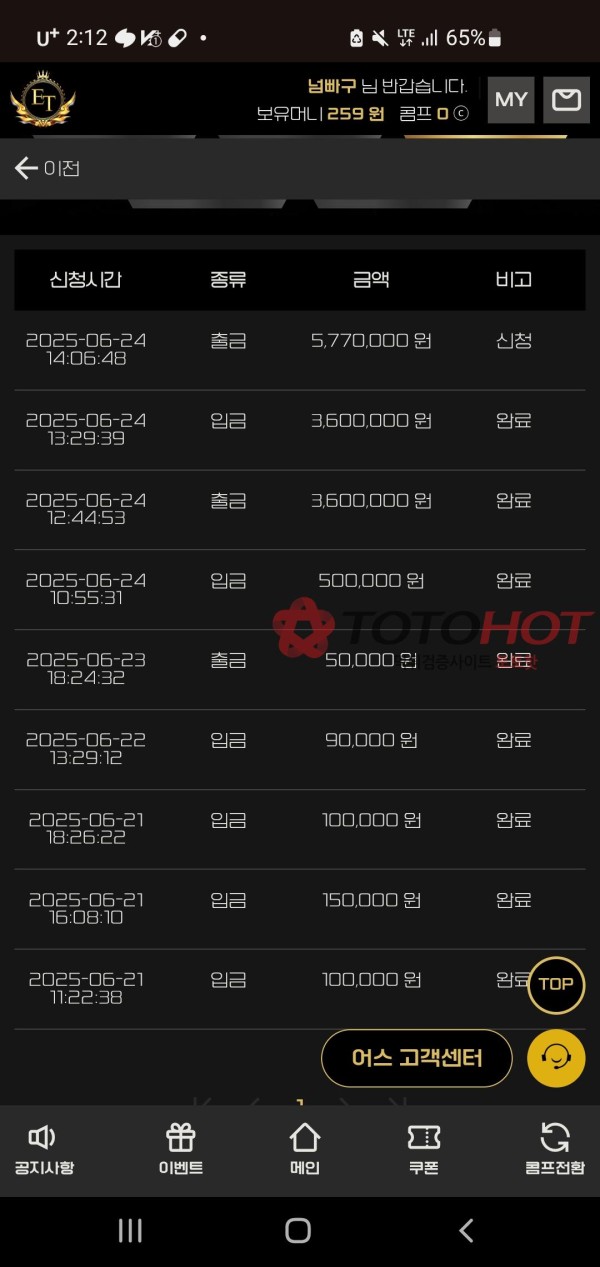The width and height of the screenshot is (600, 1267).
Task: Open 공지사항 notices tab
Action: (44, 1150)
